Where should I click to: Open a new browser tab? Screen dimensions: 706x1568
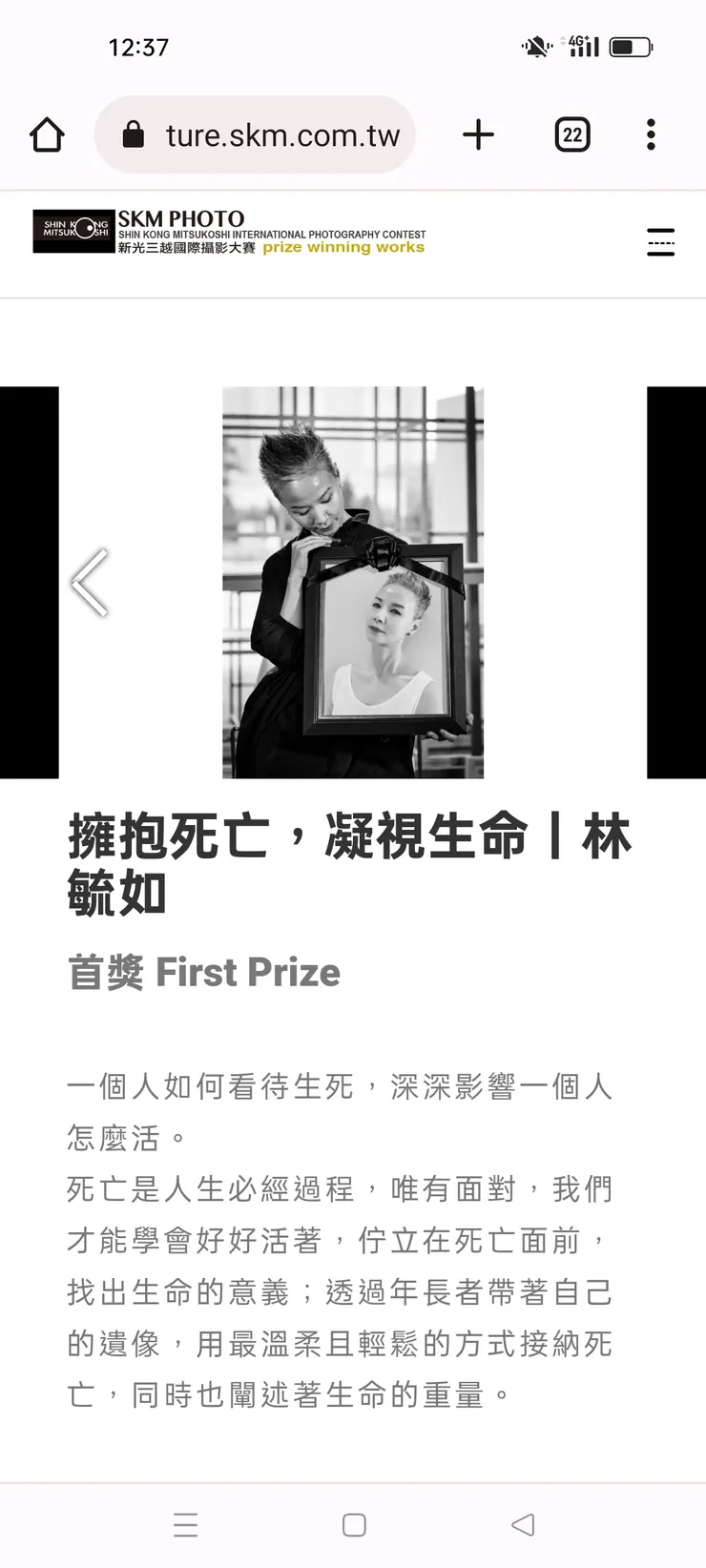(478, 134)
